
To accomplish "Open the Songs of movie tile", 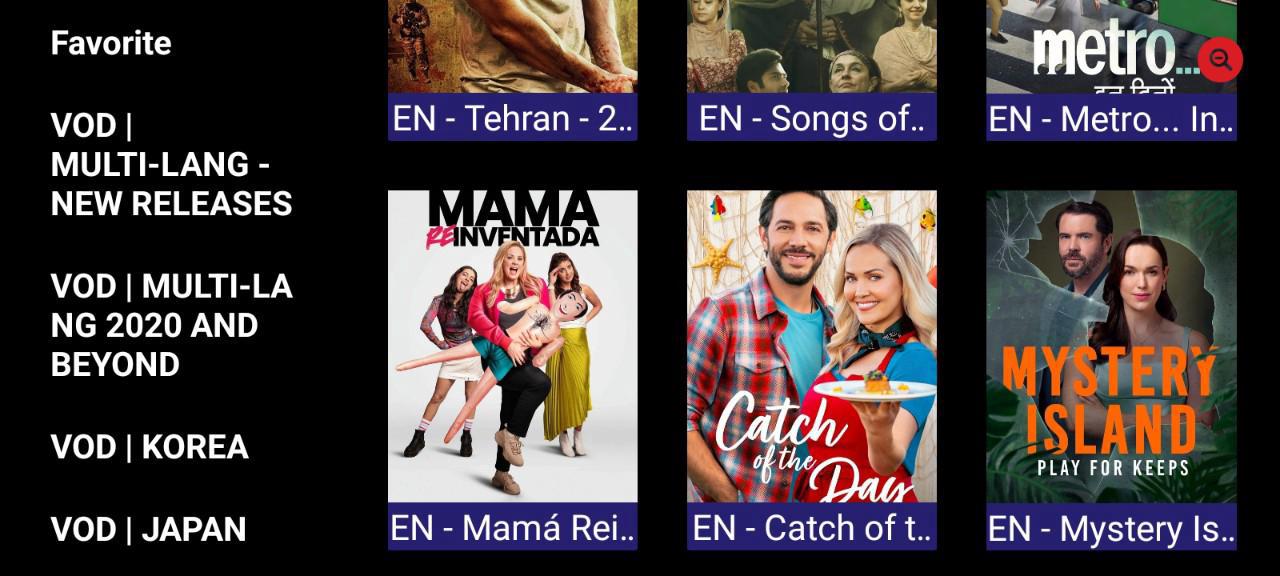I will tap(811, 70).
